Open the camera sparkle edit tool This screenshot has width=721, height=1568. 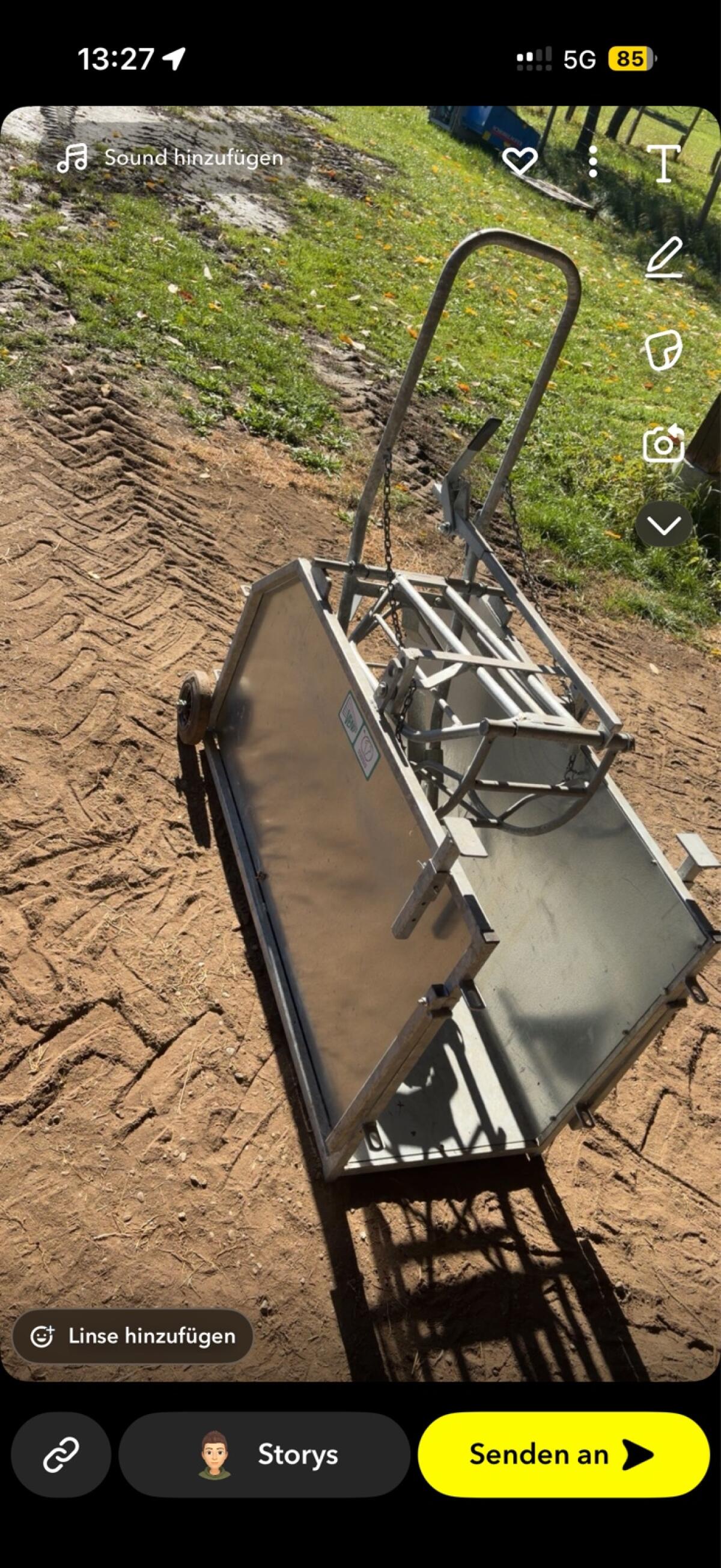tap(663, 444)
